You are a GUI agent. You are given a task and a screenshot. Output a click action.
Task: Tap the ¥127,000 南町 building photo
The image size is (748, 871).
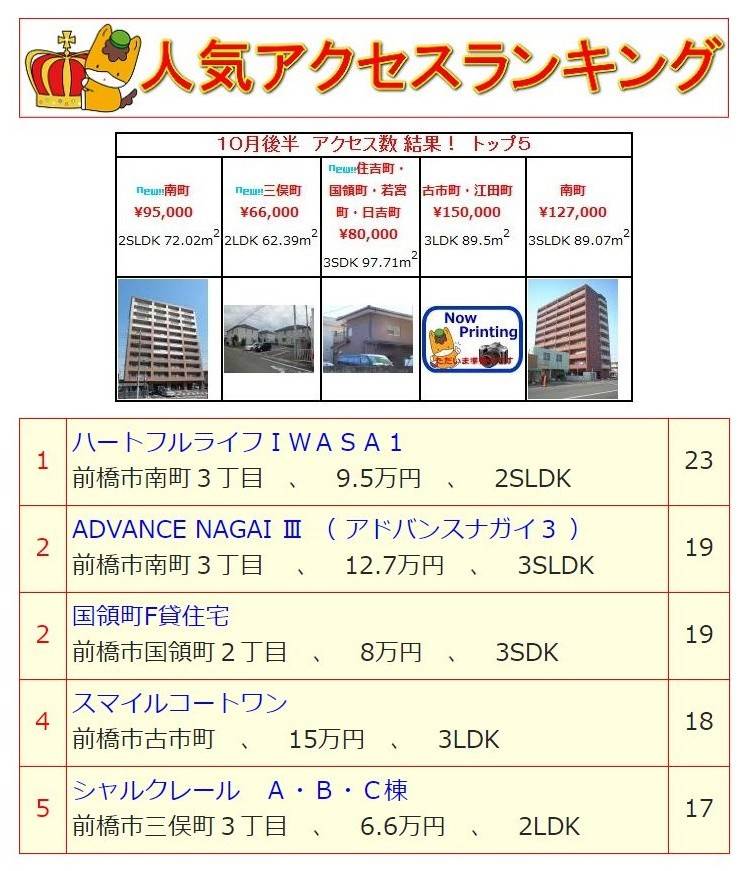(573, 339)
